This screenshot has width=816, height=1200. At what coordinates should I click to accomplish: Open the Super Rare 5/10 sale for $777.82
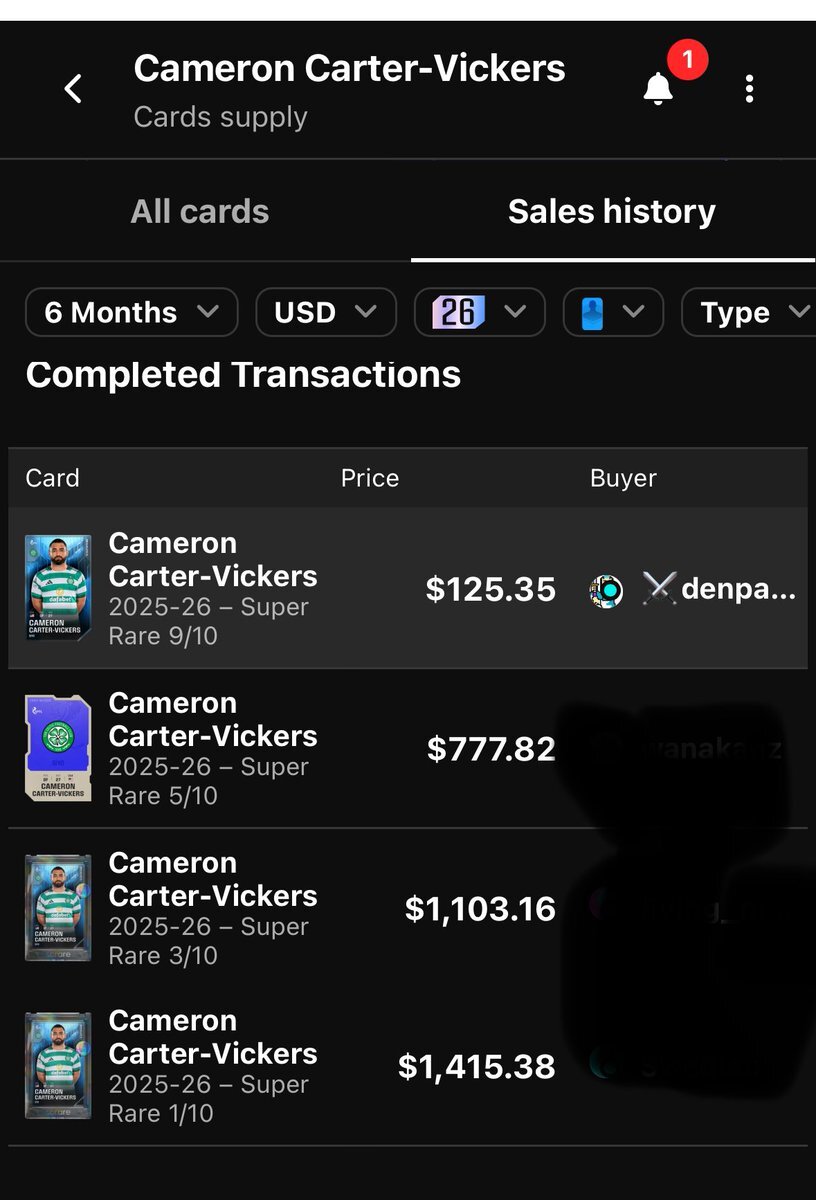(408, 748)
